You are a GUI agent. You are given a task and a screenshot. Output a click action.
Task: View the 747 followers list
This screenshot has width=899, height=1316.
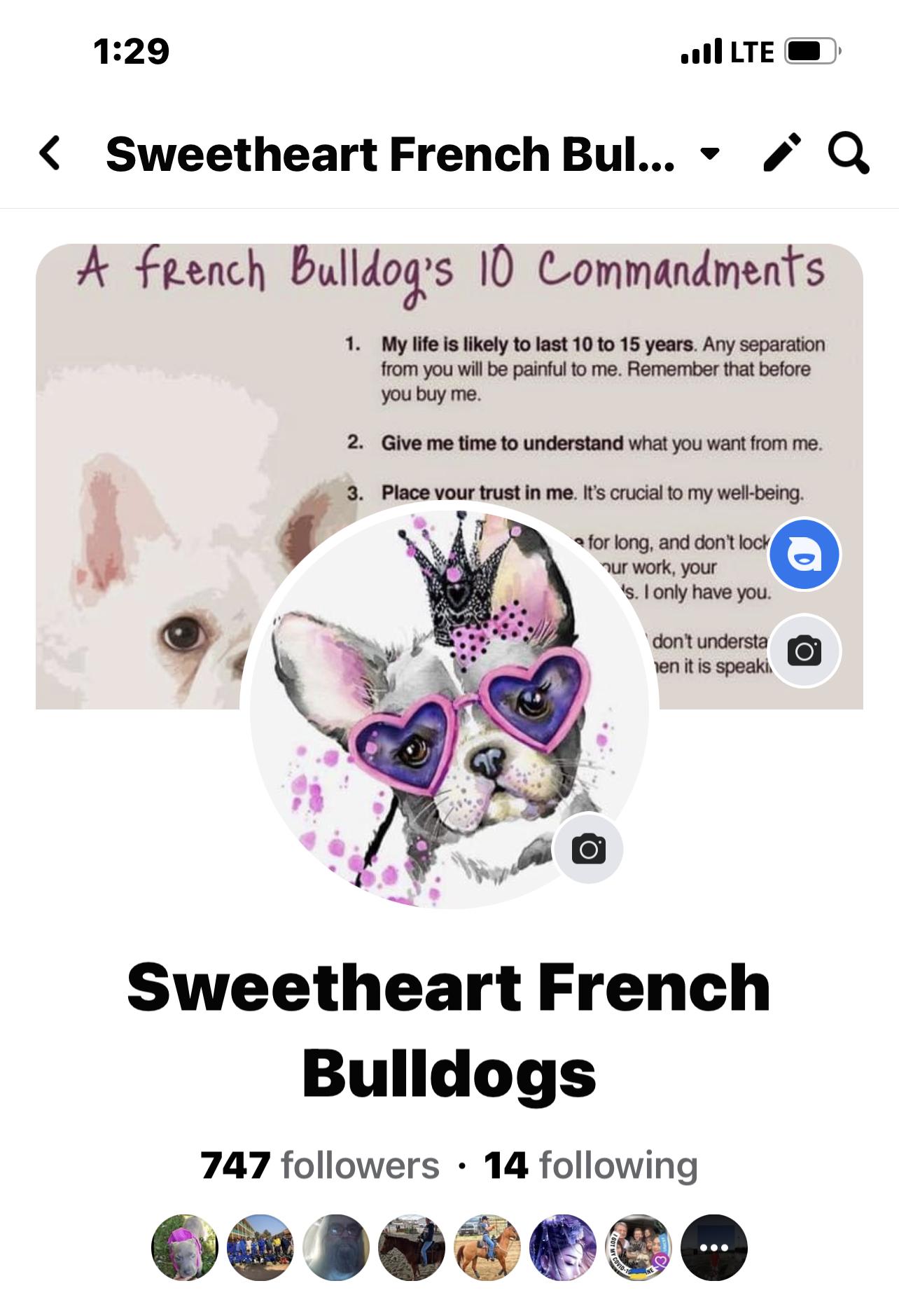pos(320,1165)
